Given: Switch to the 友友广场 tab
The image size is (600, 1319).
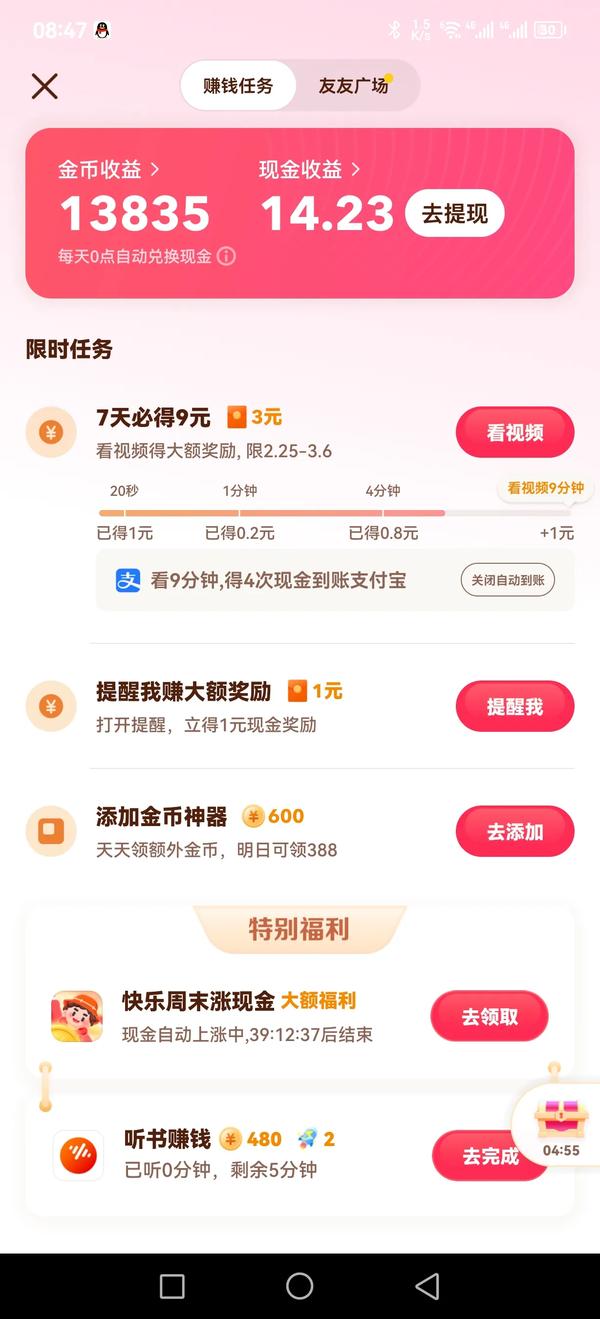Looking at the screenshot, I should click(354, 86).
